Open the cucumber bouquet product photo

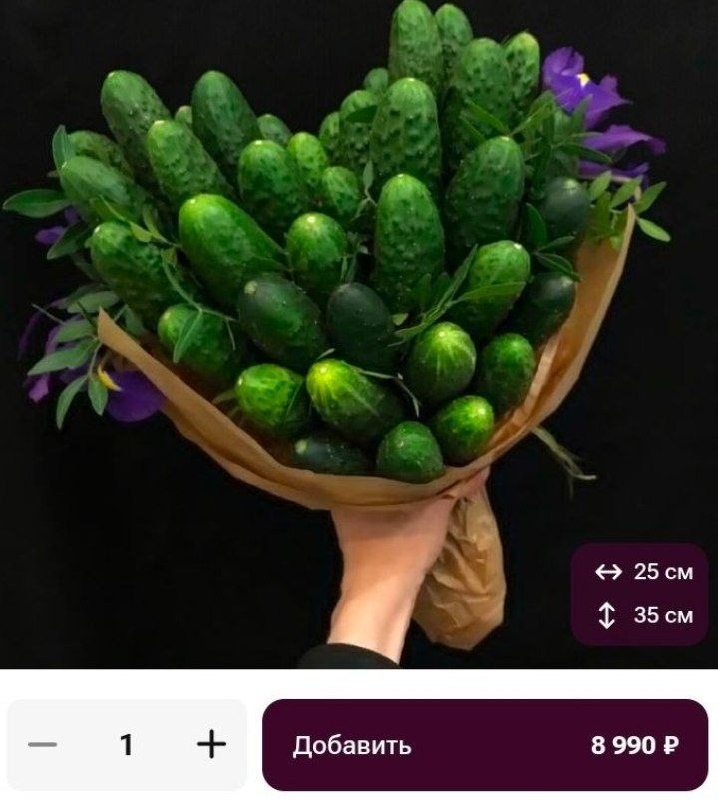coord(340,300)
